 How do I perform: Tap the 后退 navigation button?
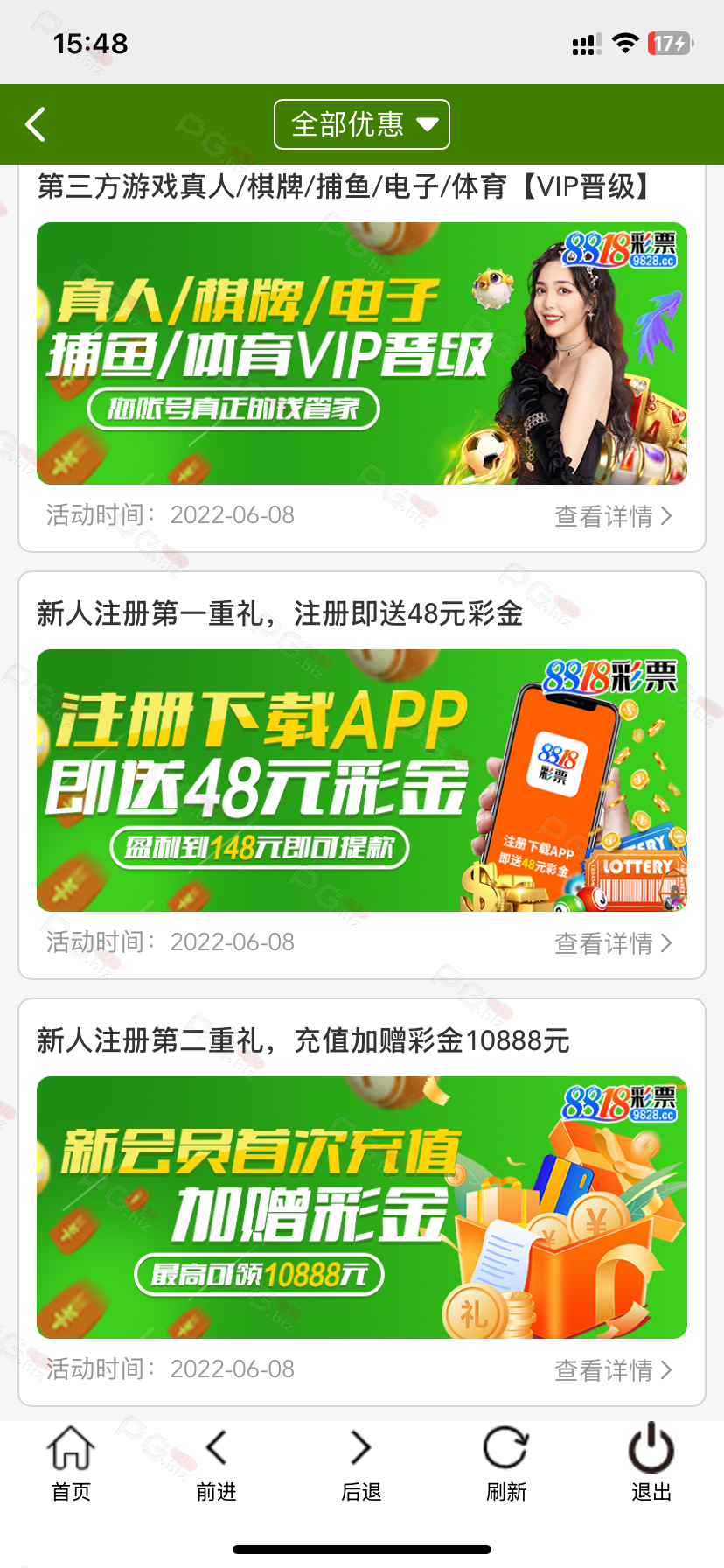pyautogui.click(x=361, y=1463)
